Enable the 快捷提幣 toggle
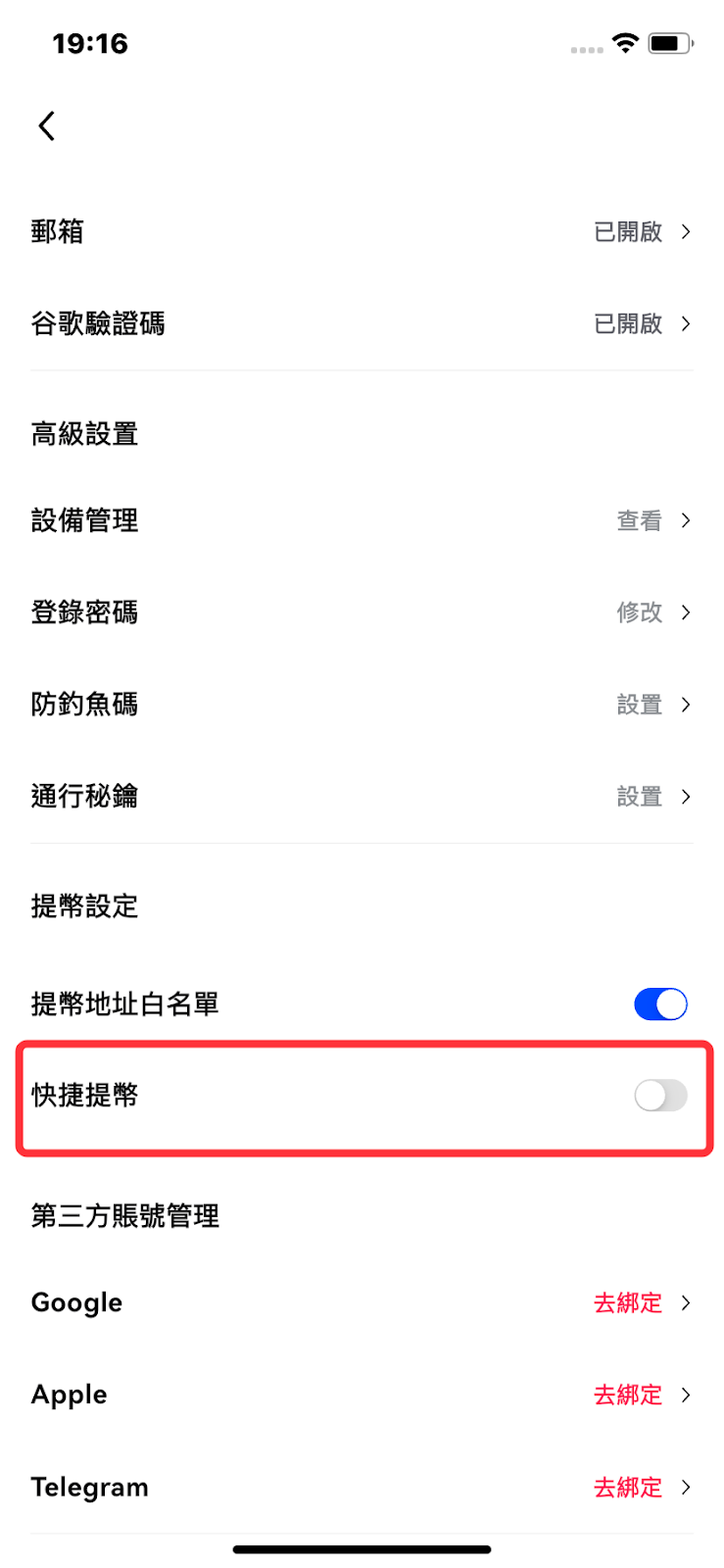Viewport: 724px width, 1568px height. 660,1096
